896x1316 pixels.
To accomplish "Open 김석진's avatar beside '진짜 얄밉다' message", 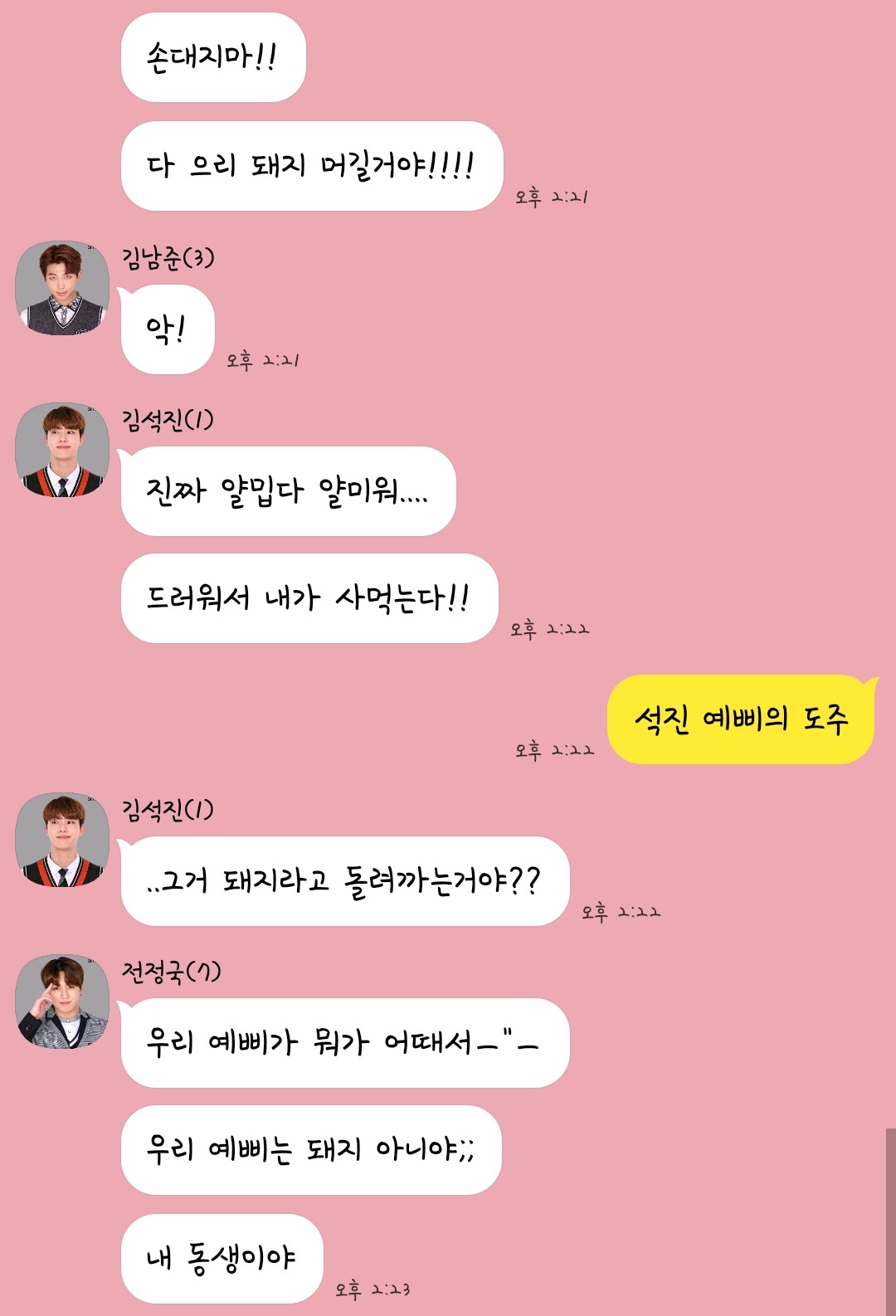I will pos(62,450).
